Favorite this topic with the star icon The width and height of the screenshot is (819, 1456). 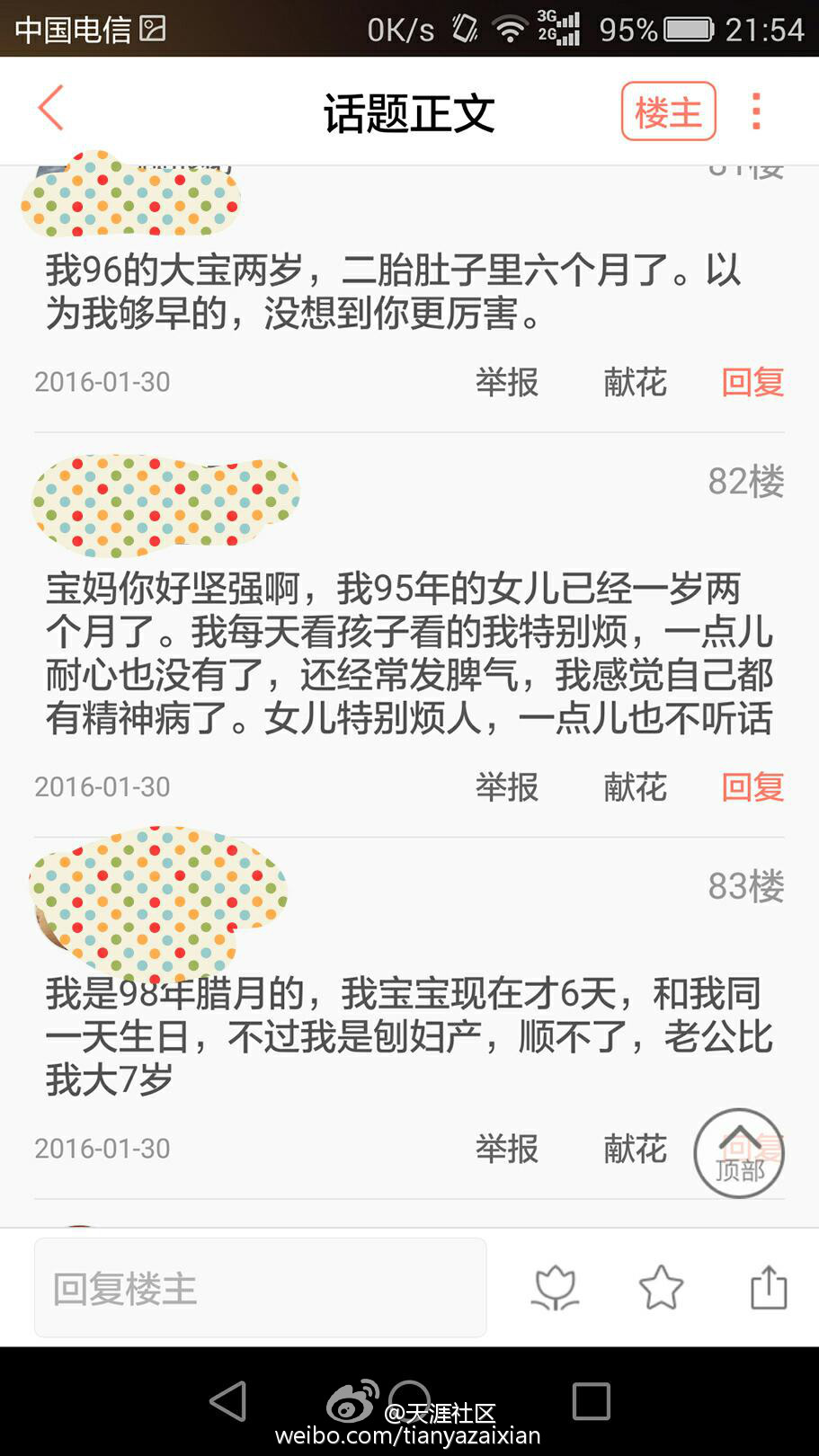click(661, 1288)
